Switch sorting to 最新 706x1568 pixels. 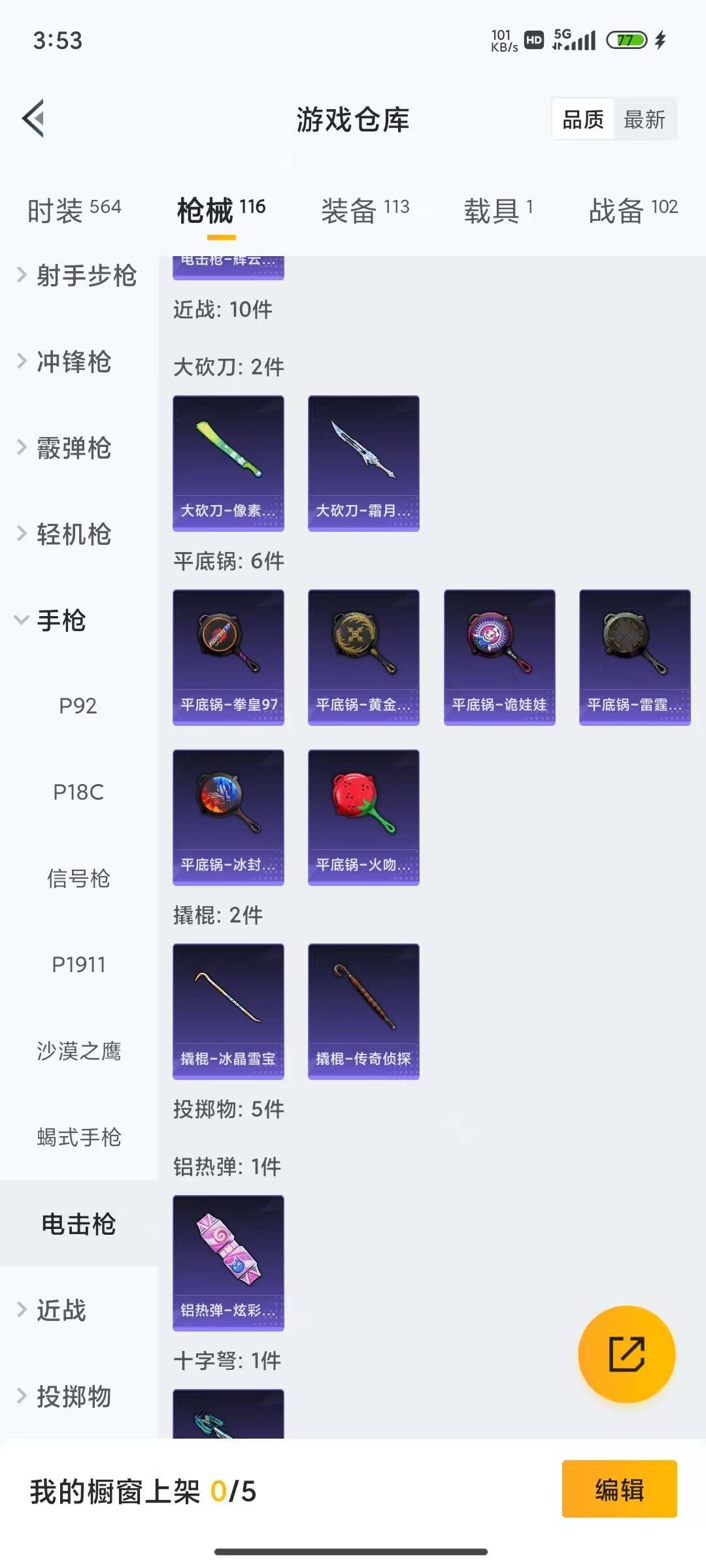(x=645, y=119)
